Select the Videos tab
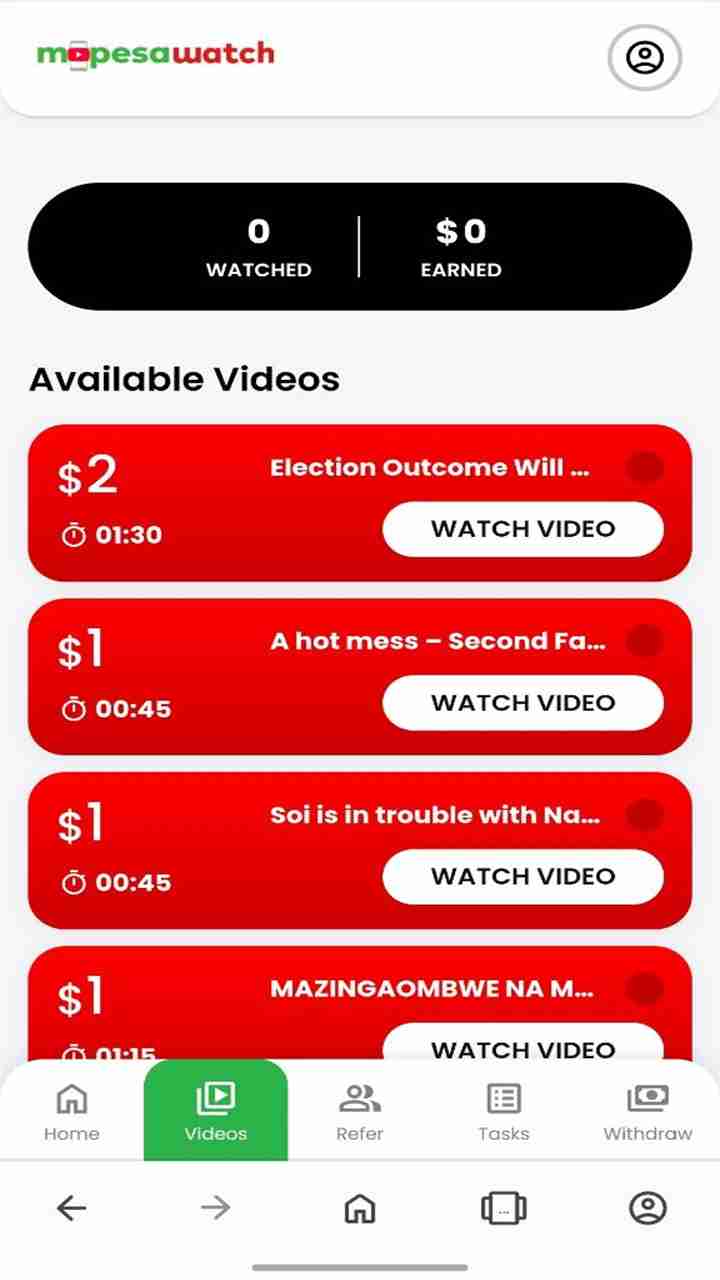720x1280 pixels. tap(216, 1112)
